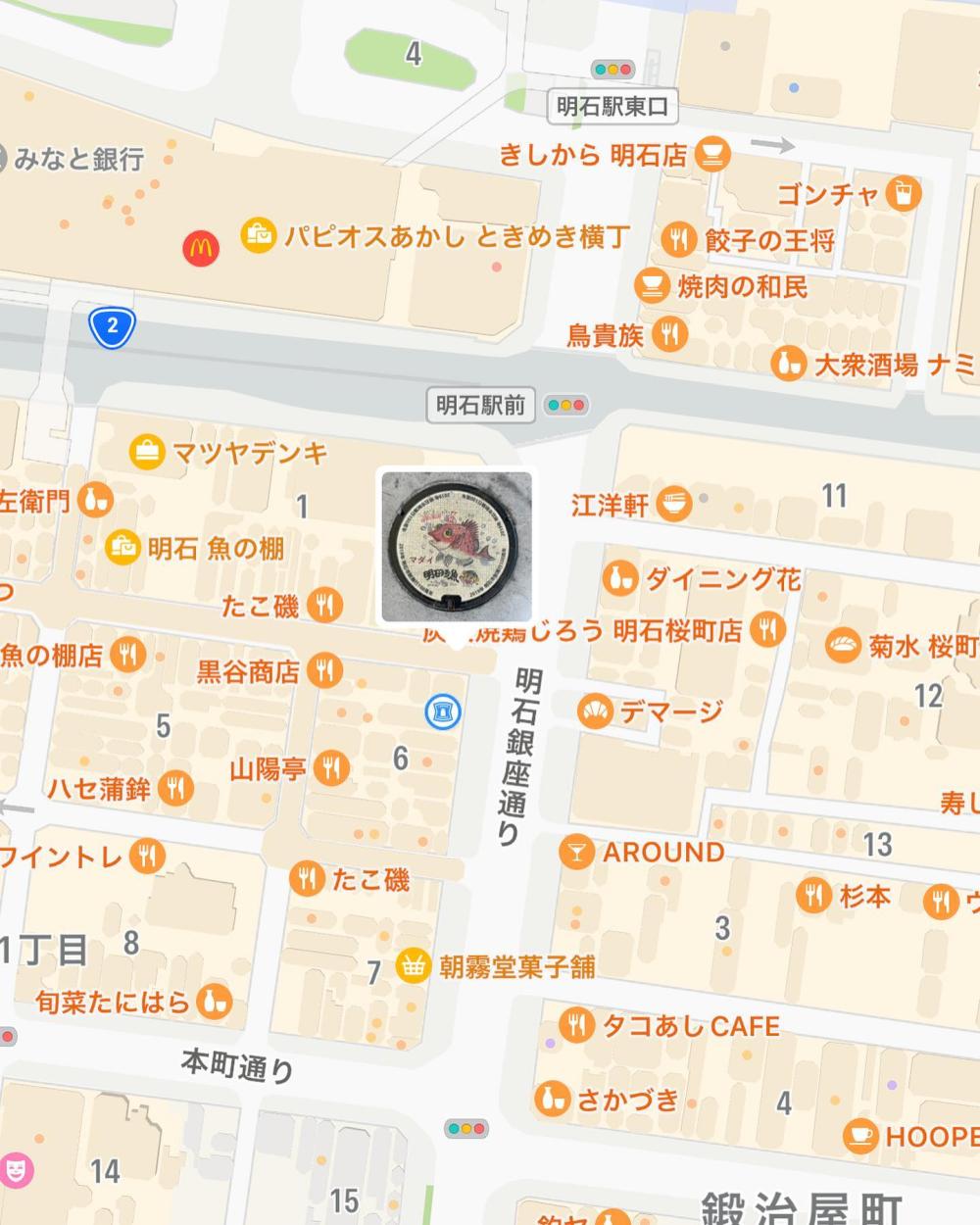
Task: Select 焼肉の和民 place marker
Action: [x=651, y=286]
